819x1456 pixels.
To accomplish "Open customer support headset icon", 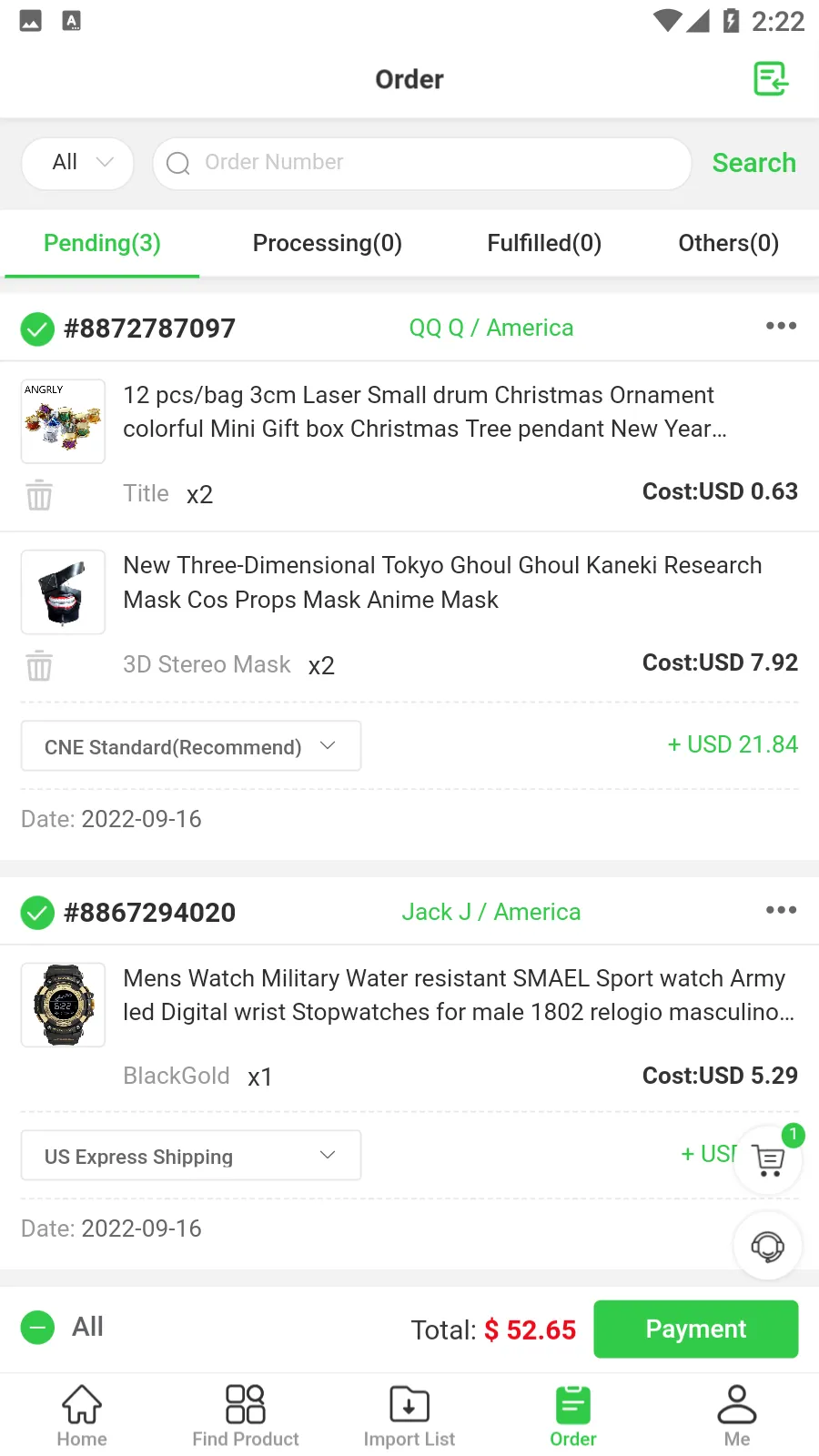I will click(x=767, y=1246).
